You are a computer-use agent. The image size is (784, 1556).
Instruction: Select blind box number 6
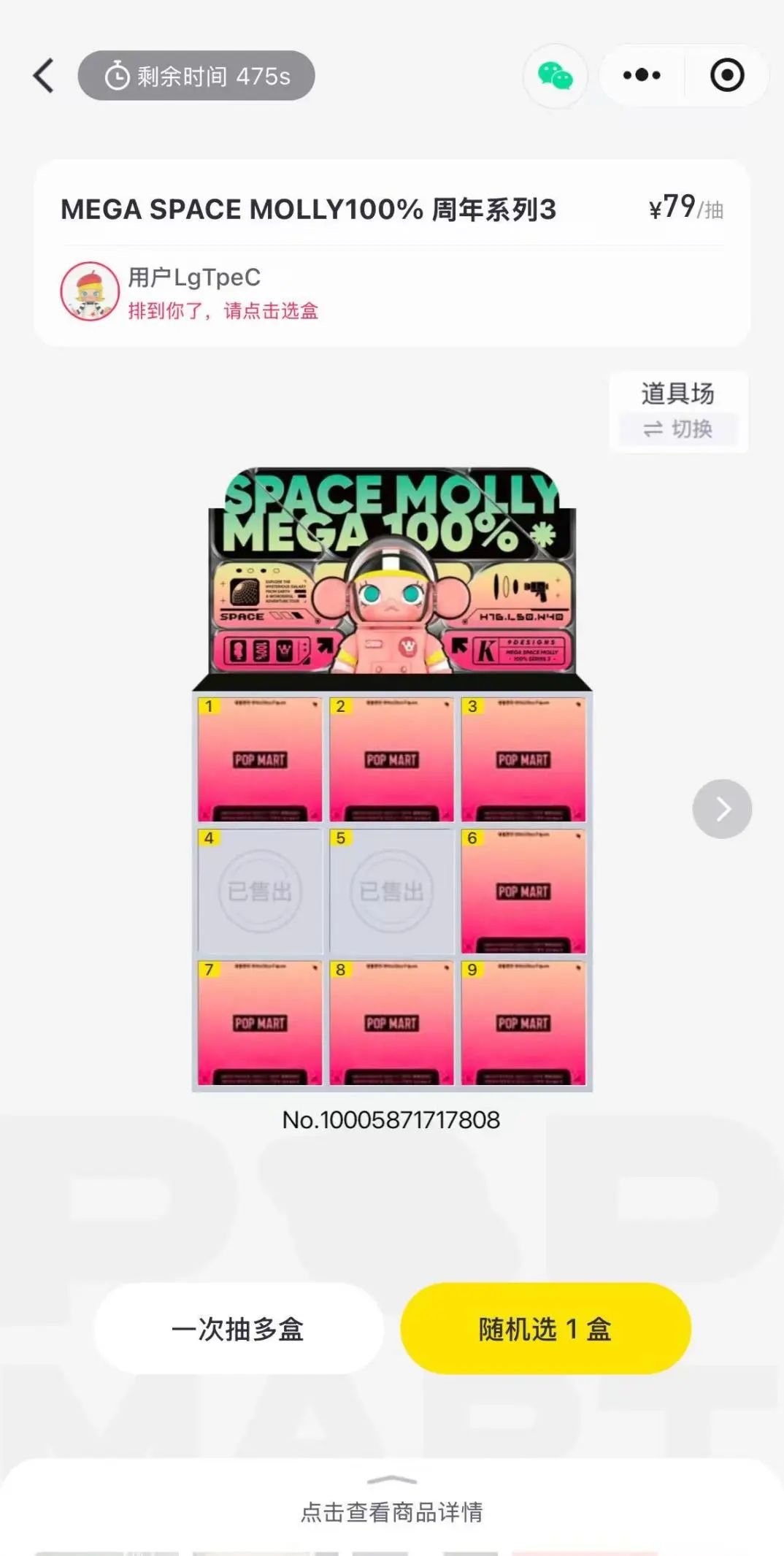(523, 892)
